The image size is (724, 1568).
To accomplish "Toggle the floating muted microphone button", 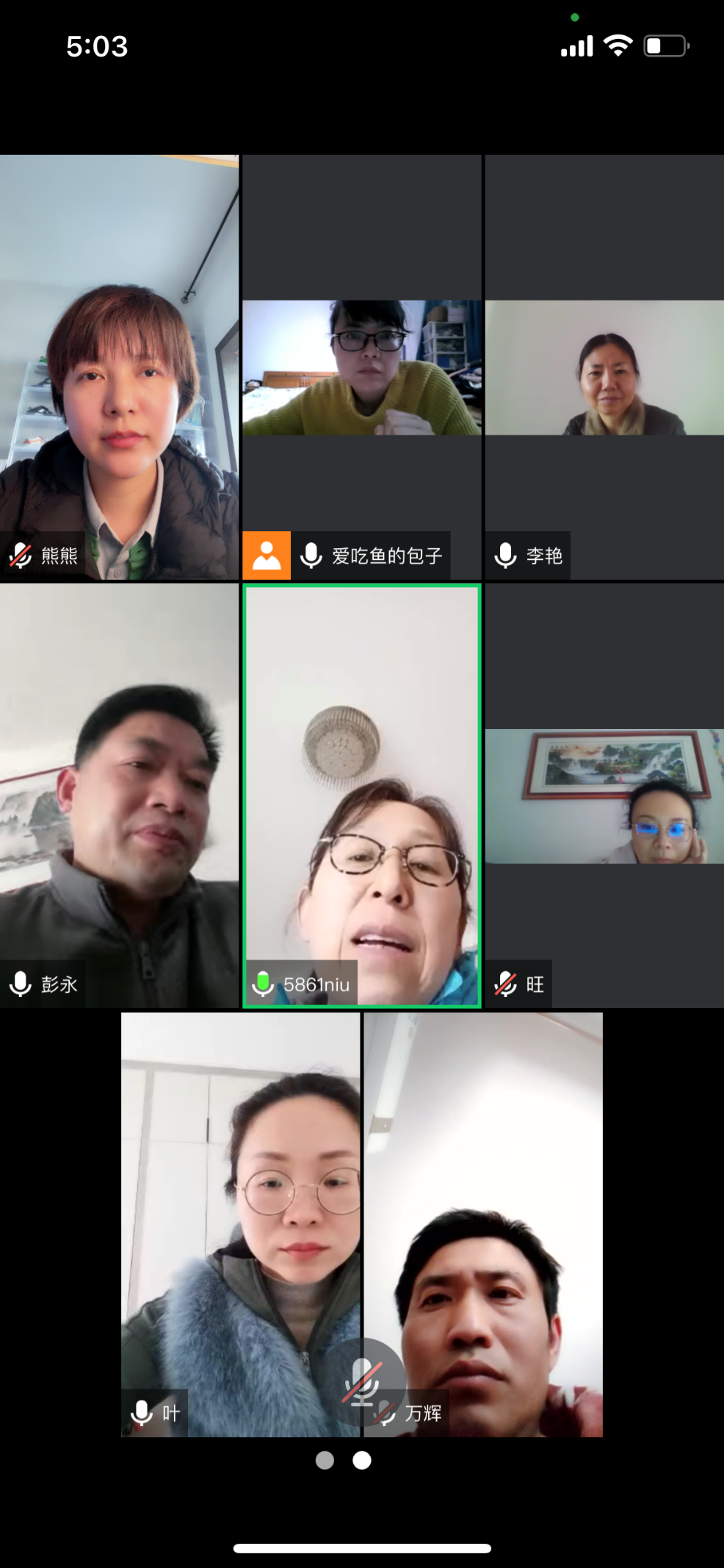I will tap(362, 1381).
